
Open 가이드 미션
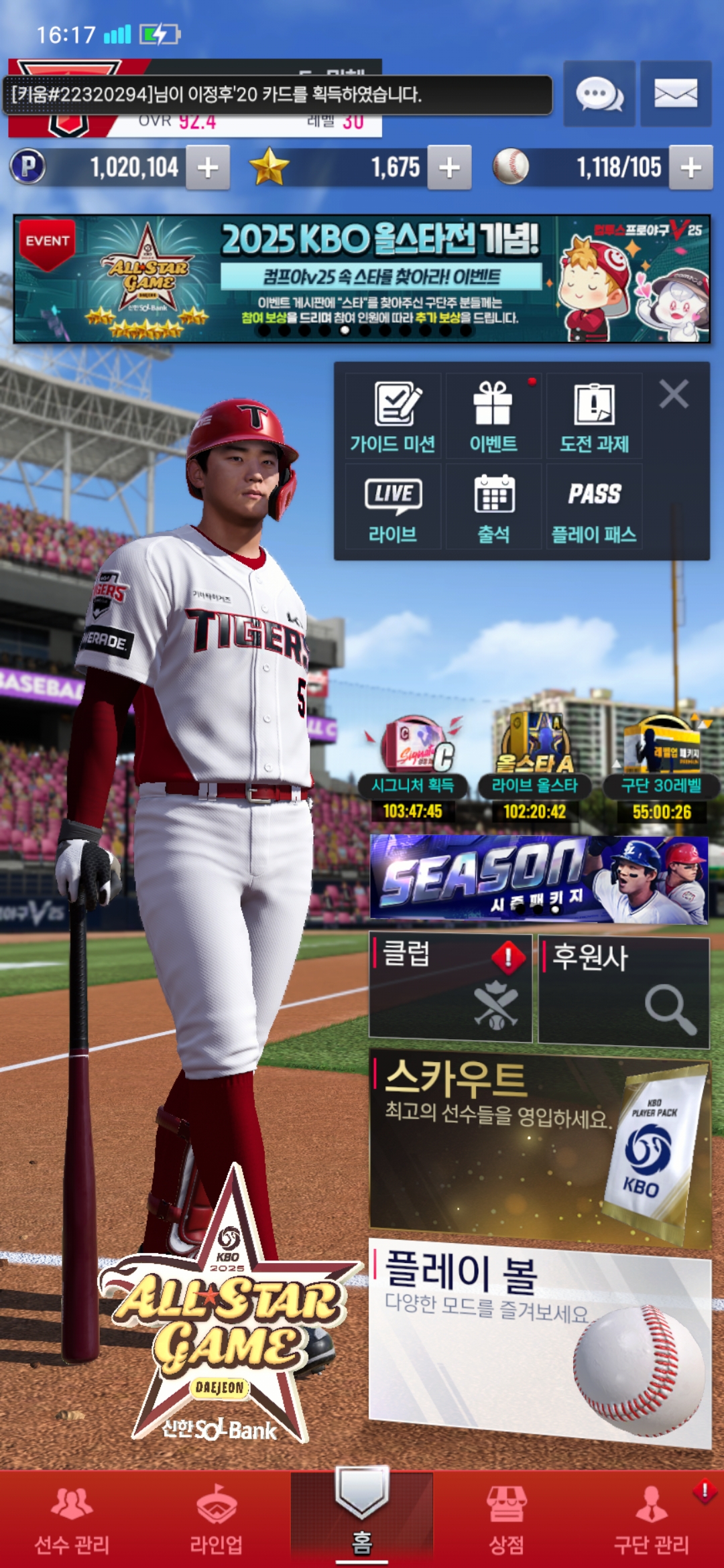click(x=393, y=417)
